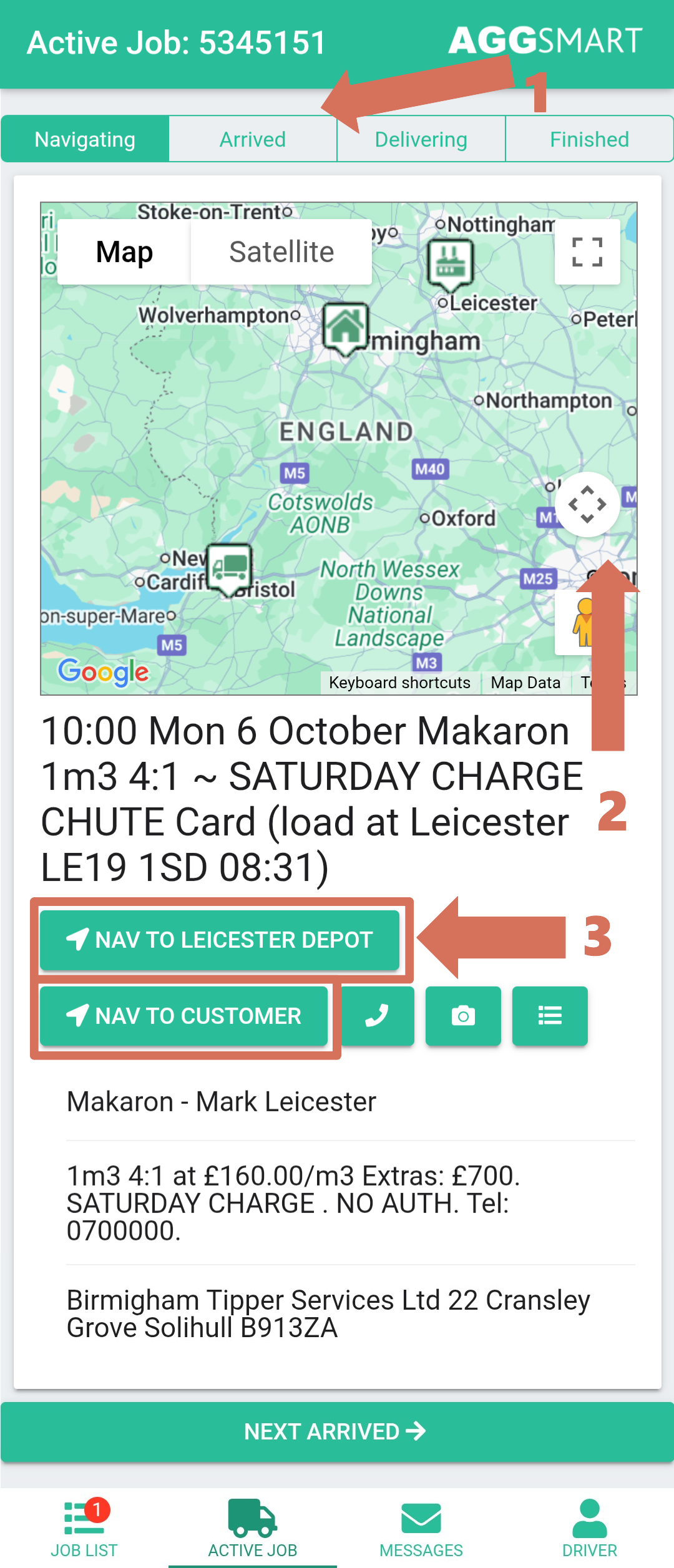This screenshot has height=1568, width=674.
Task: Select the Delivering status tab
Action: pyautogui.click(x=421, y=139)
